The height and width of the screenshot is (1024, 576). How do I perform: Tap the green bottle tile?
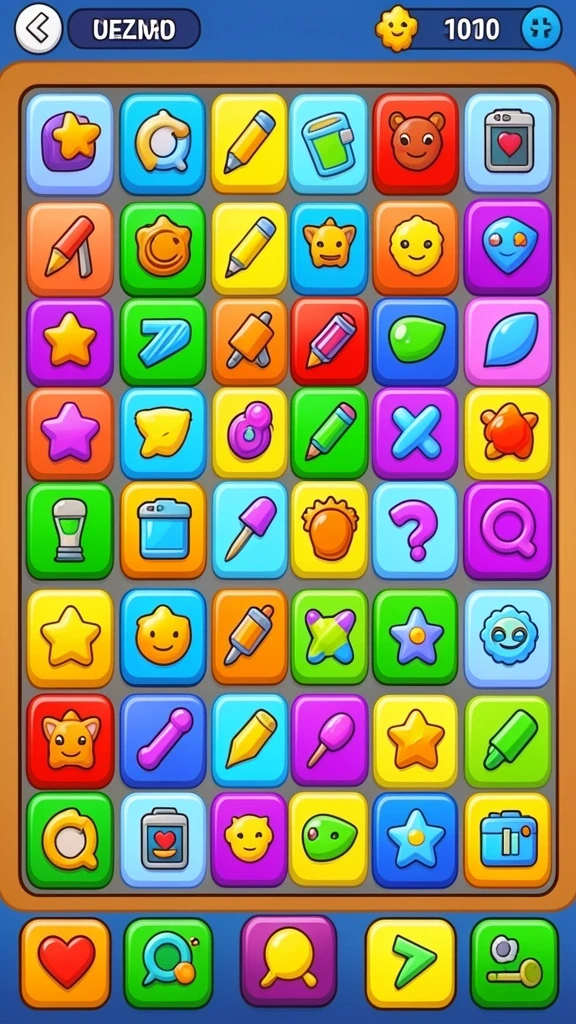70,531
